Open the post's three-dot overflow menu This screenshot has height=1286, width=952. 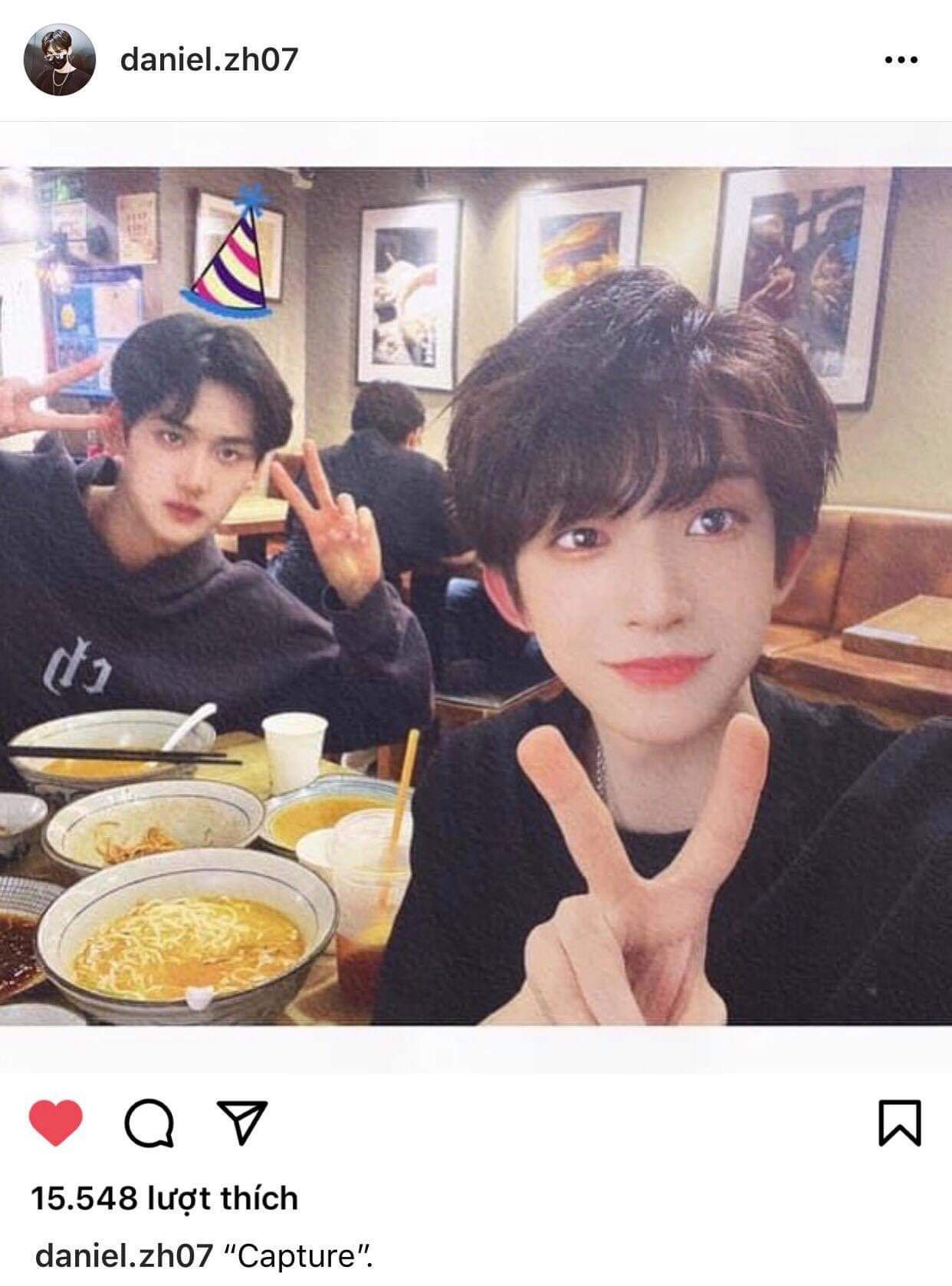[x=901, y=60]
